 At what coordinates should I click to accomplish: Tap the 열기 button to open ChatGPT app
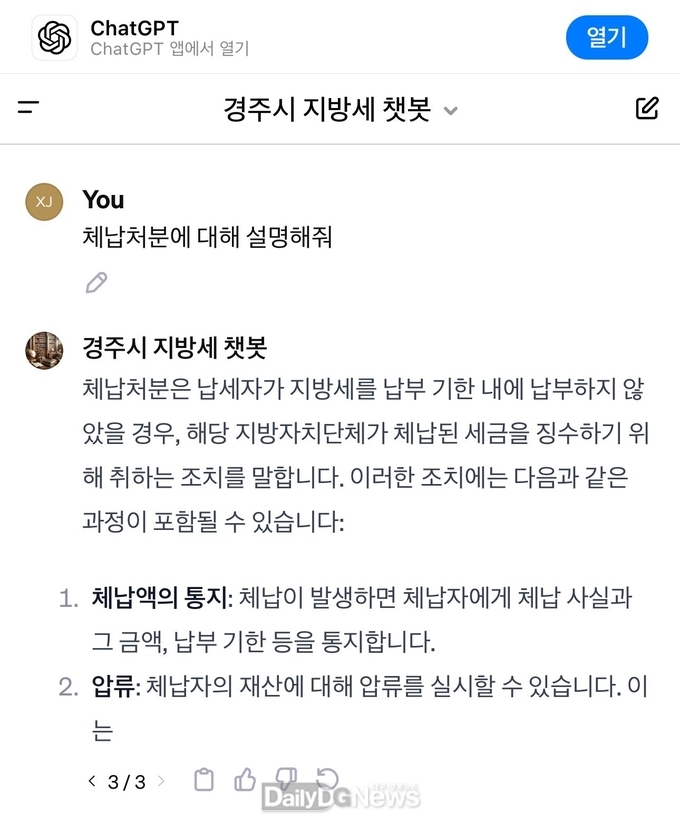606,38
